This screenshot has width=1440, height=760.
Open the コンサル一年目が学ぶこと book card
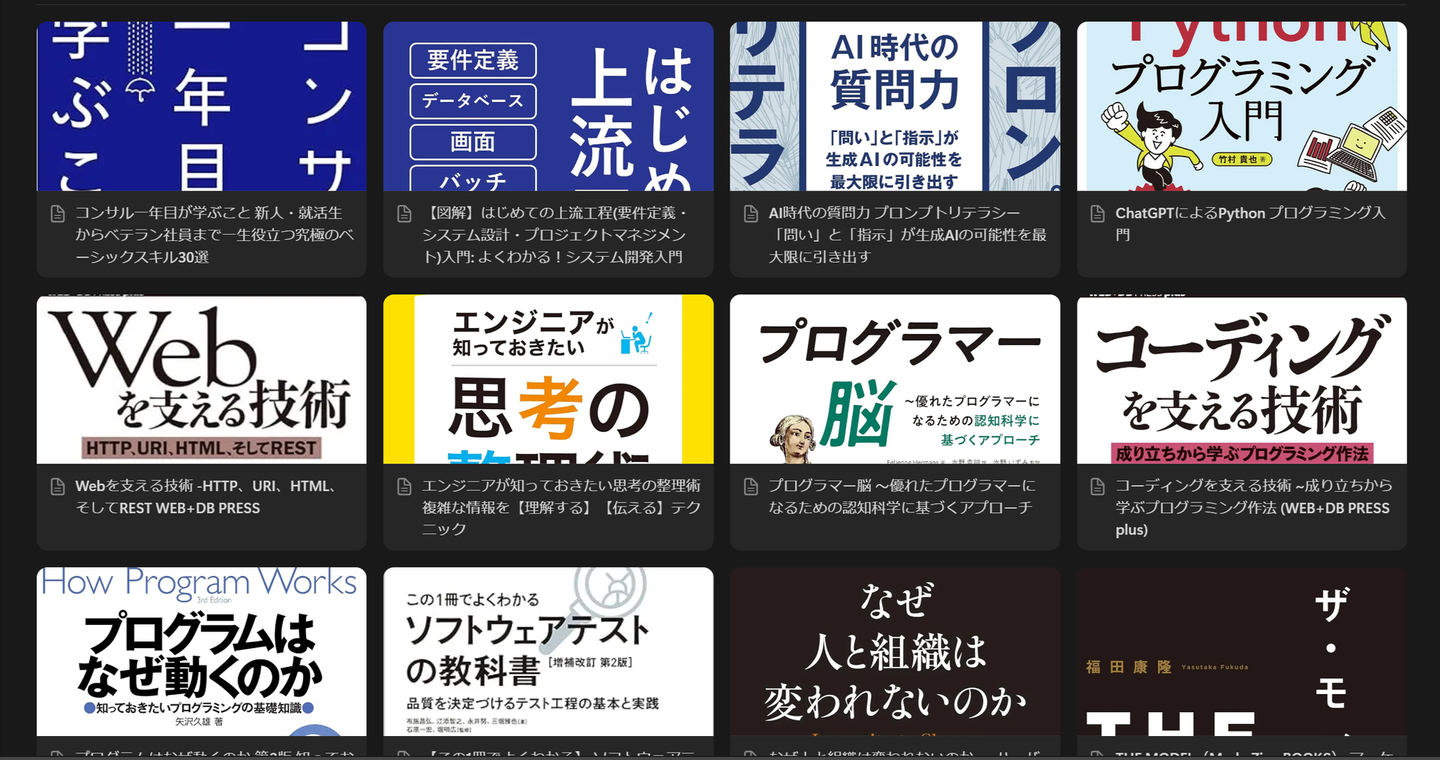(x=201, y=150)
